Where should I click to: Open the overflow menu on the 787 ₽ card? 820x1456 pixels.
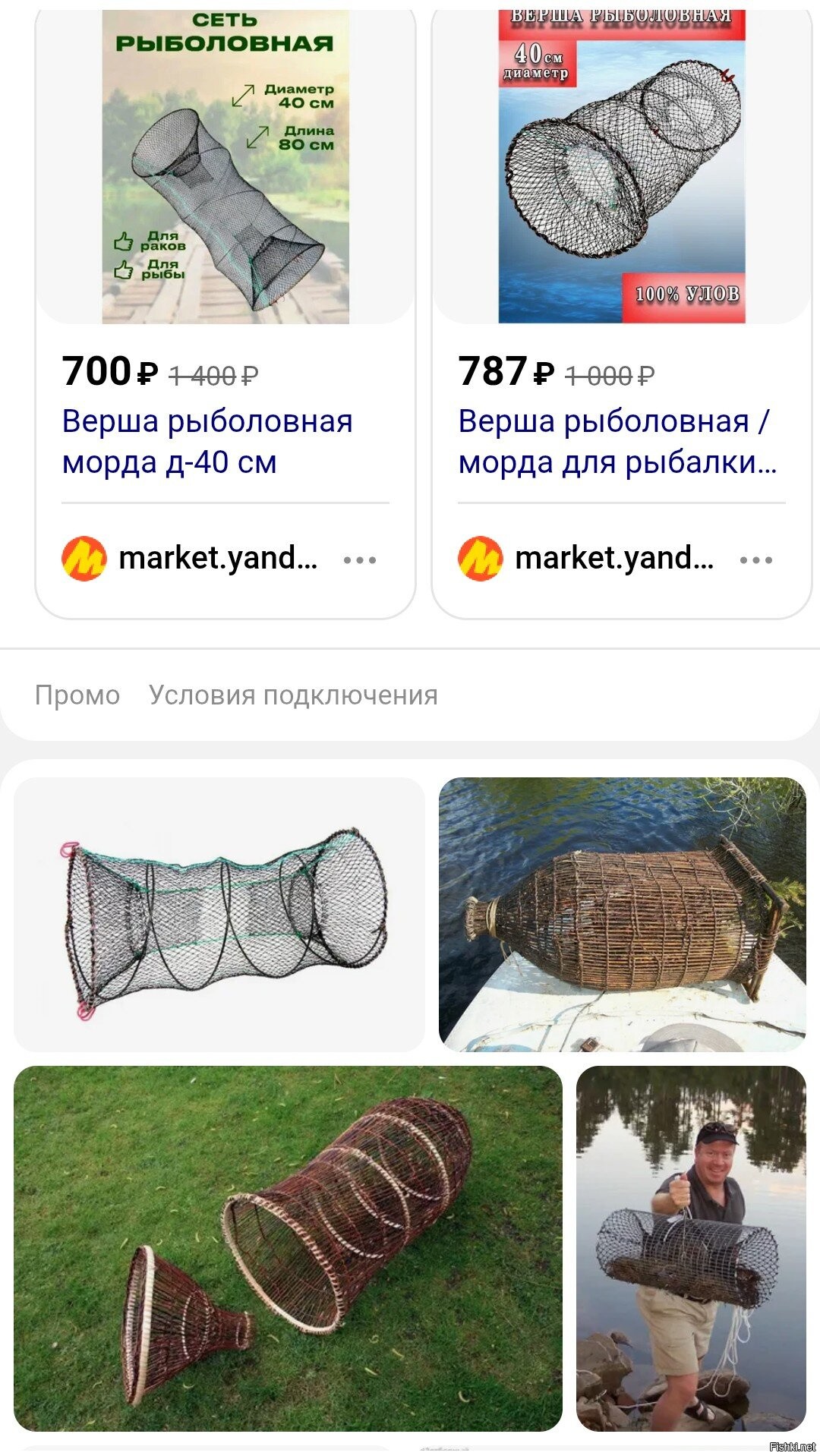click(756, 560)
